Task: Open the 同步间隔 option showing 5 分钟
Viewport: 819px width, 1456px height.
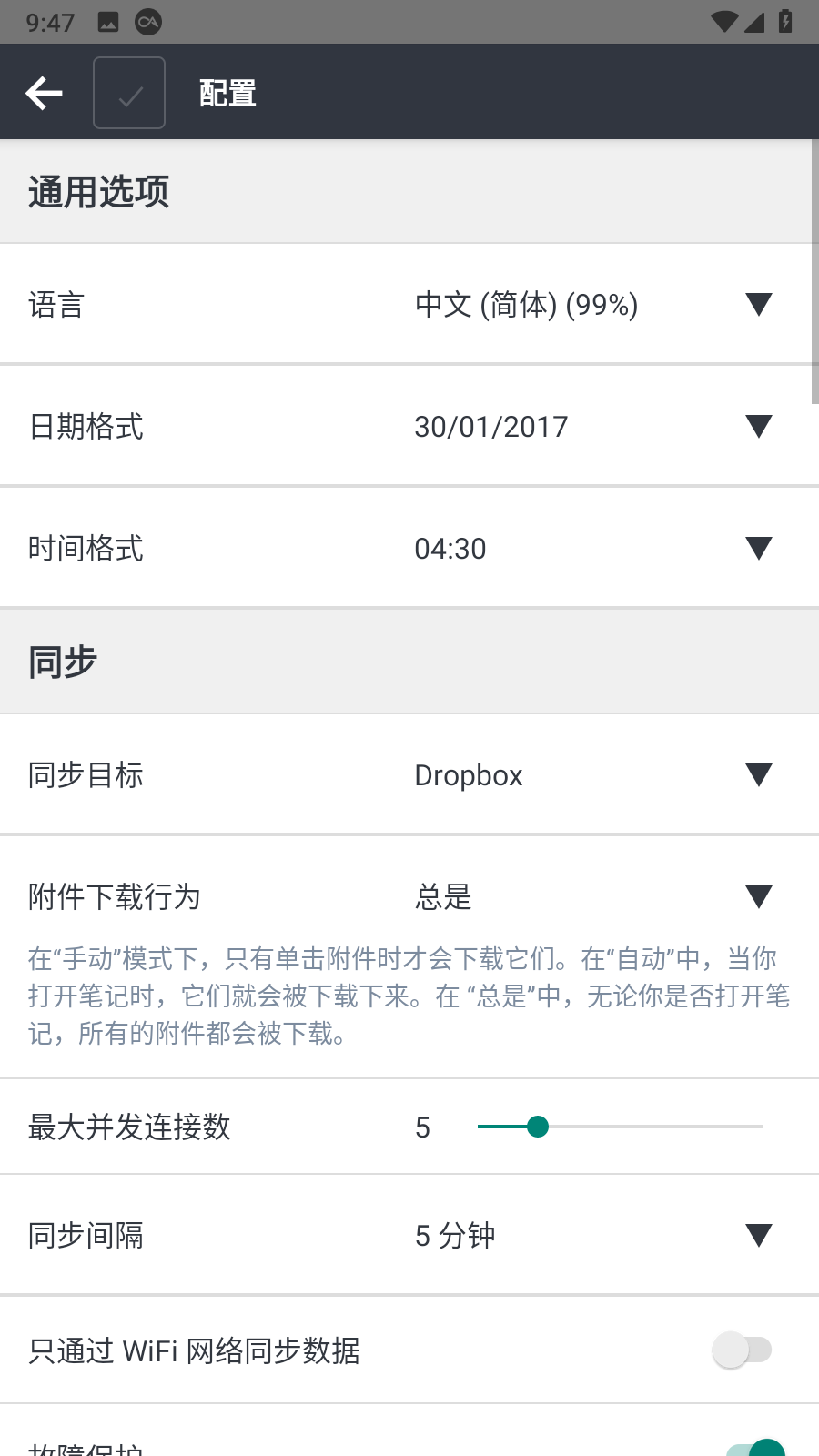Action: tap(759, 1235)
